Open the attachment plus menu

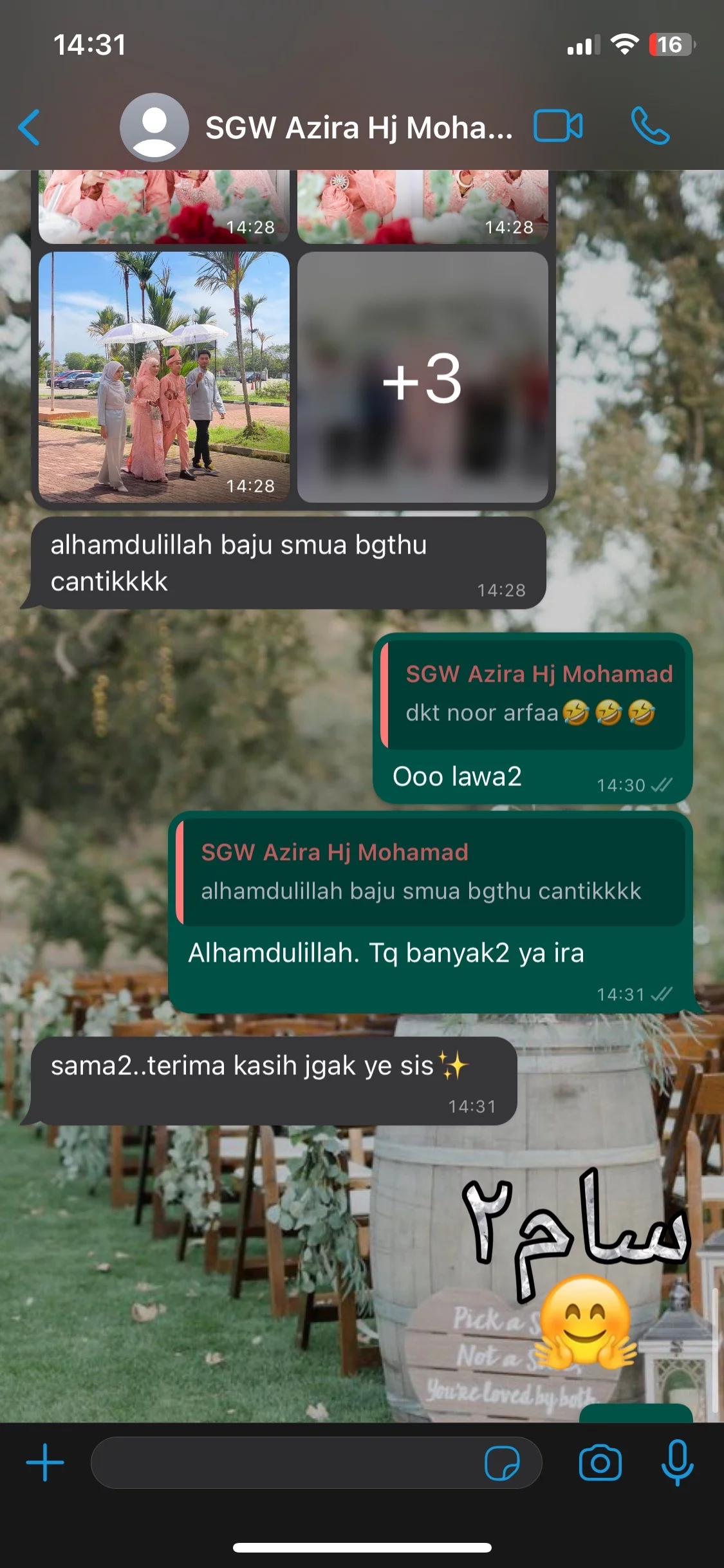(45, 1462)
